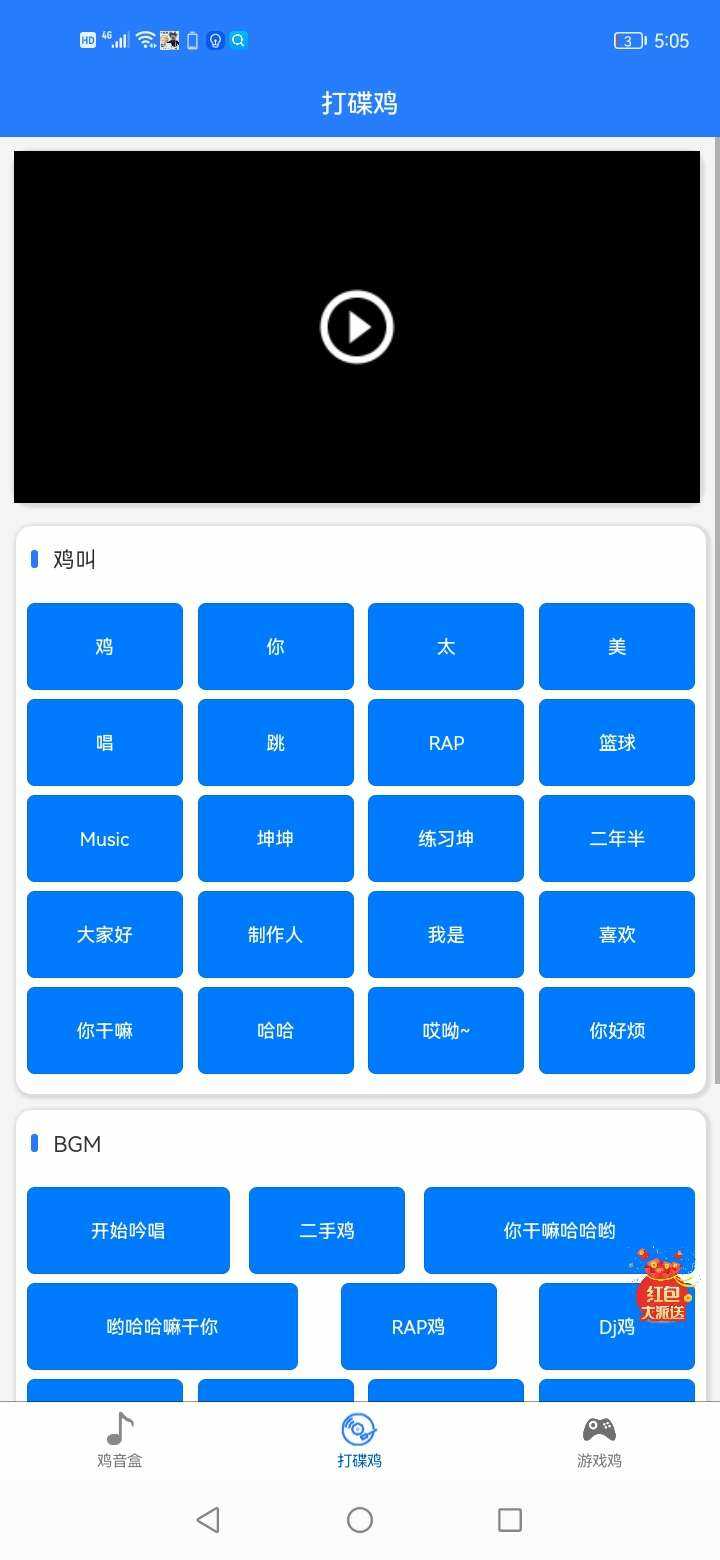Play the 二年半 sound
Screen dimensions: 720x1560
tap(617, 838)
